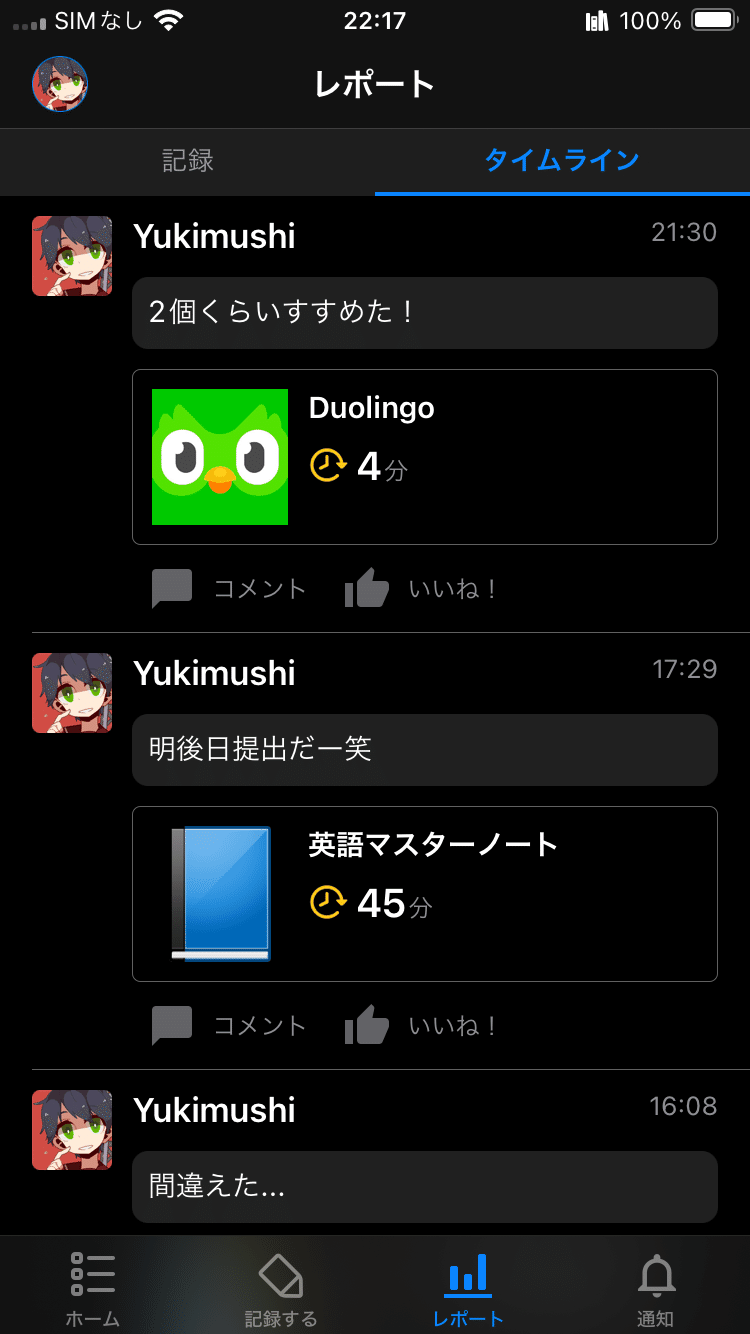Tap コメント below the 英語マスターノート record
The image size is (750, 1334).
click(258, 1025)
